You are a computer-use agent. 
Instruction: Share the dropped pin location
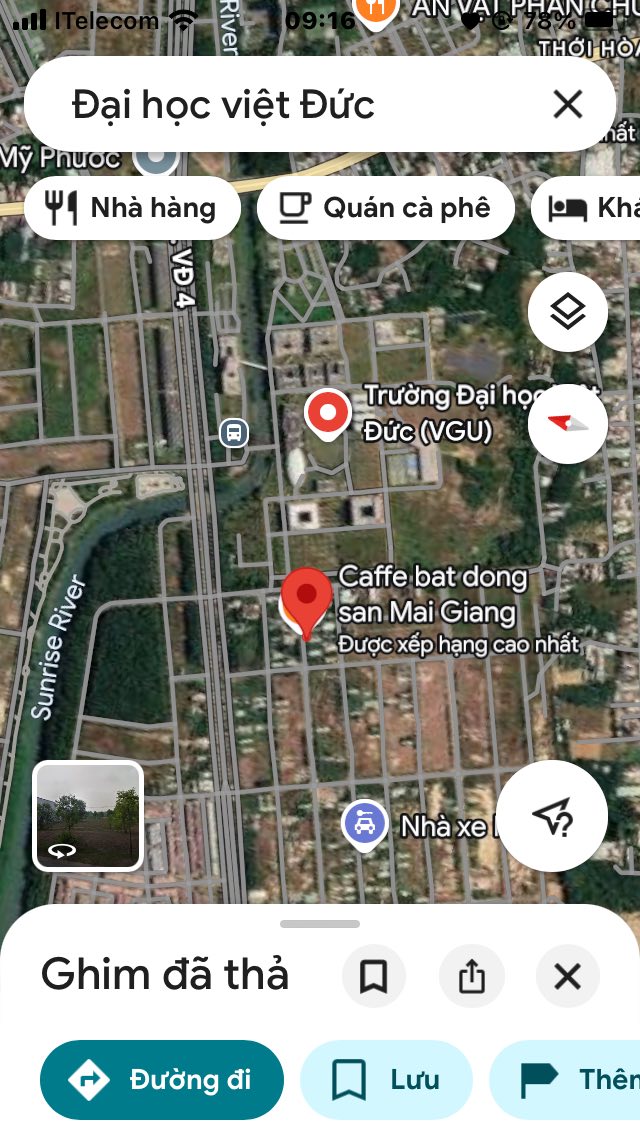(471, 976)
